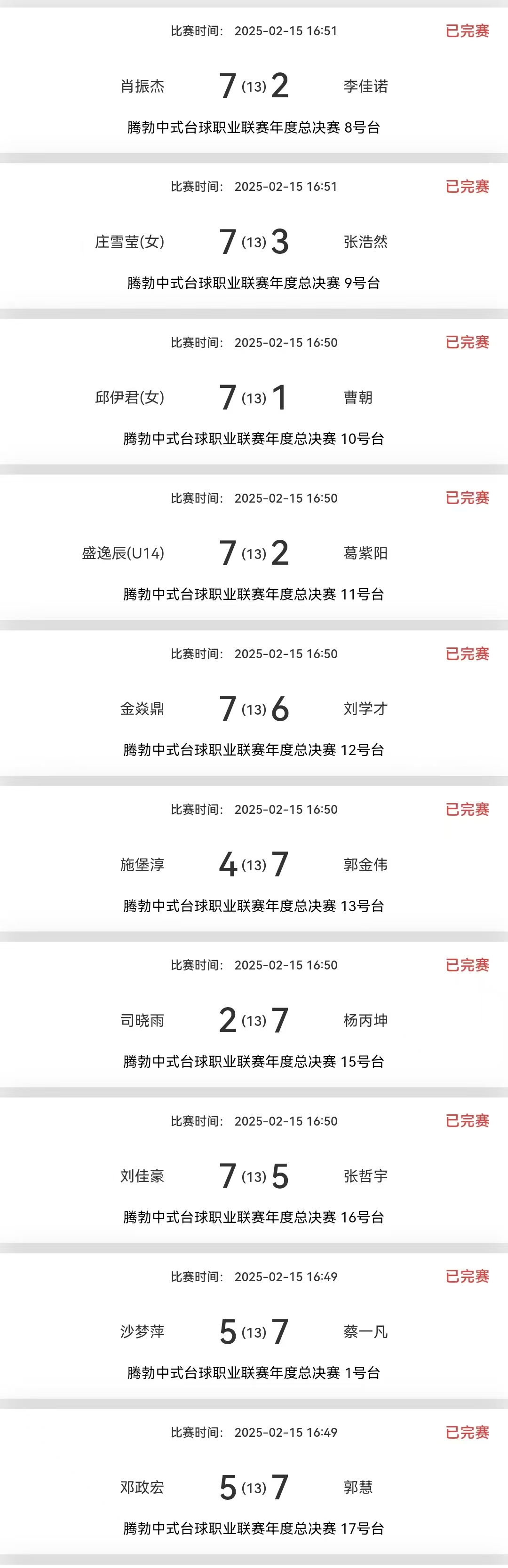Open the 肖振杰 vs 李佳诺 match card
This screenshot has height=1568, width=508.
coord(254,85)
